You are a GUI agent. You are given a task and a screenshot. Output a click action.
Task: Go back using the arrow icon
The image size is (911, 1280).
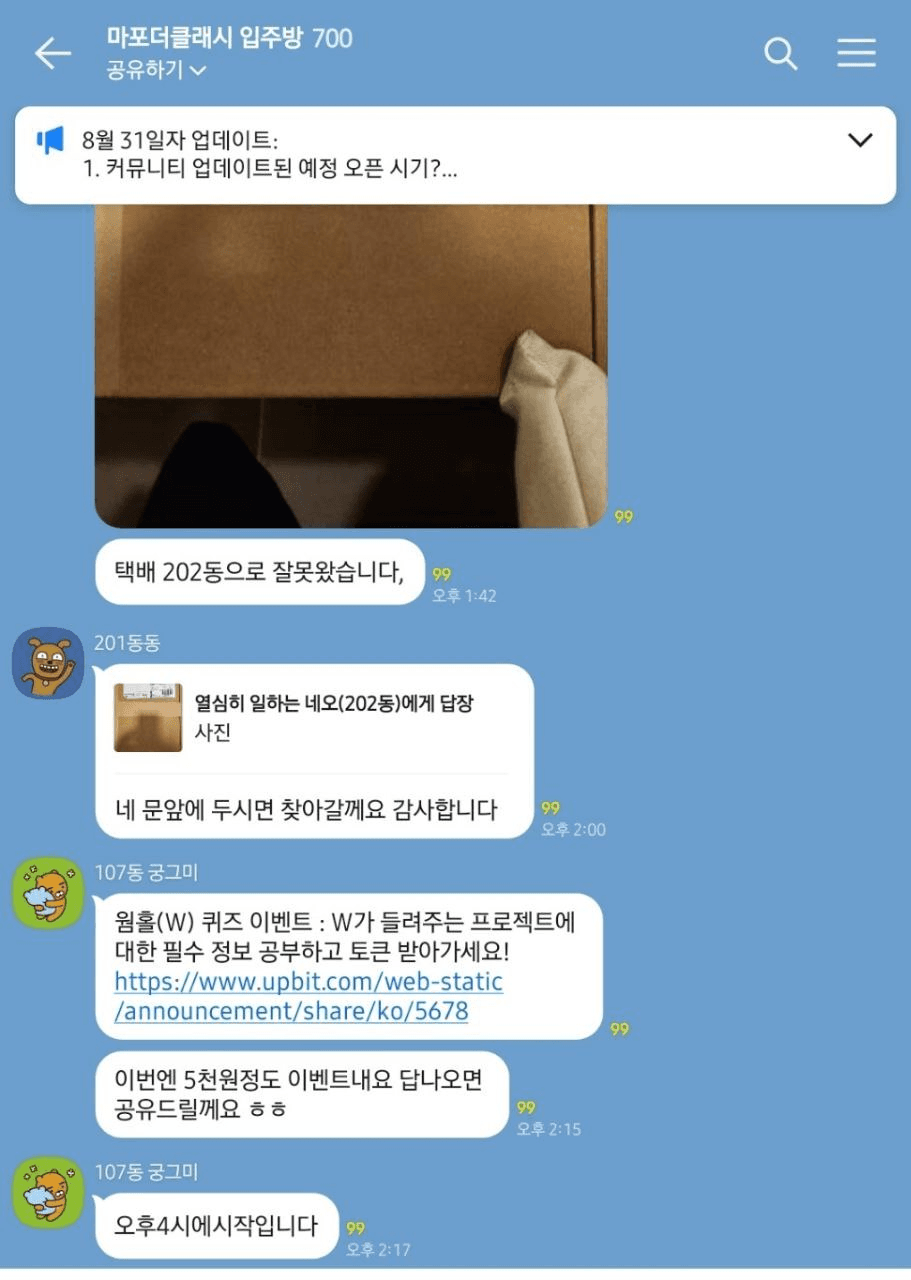pos(52,54)
